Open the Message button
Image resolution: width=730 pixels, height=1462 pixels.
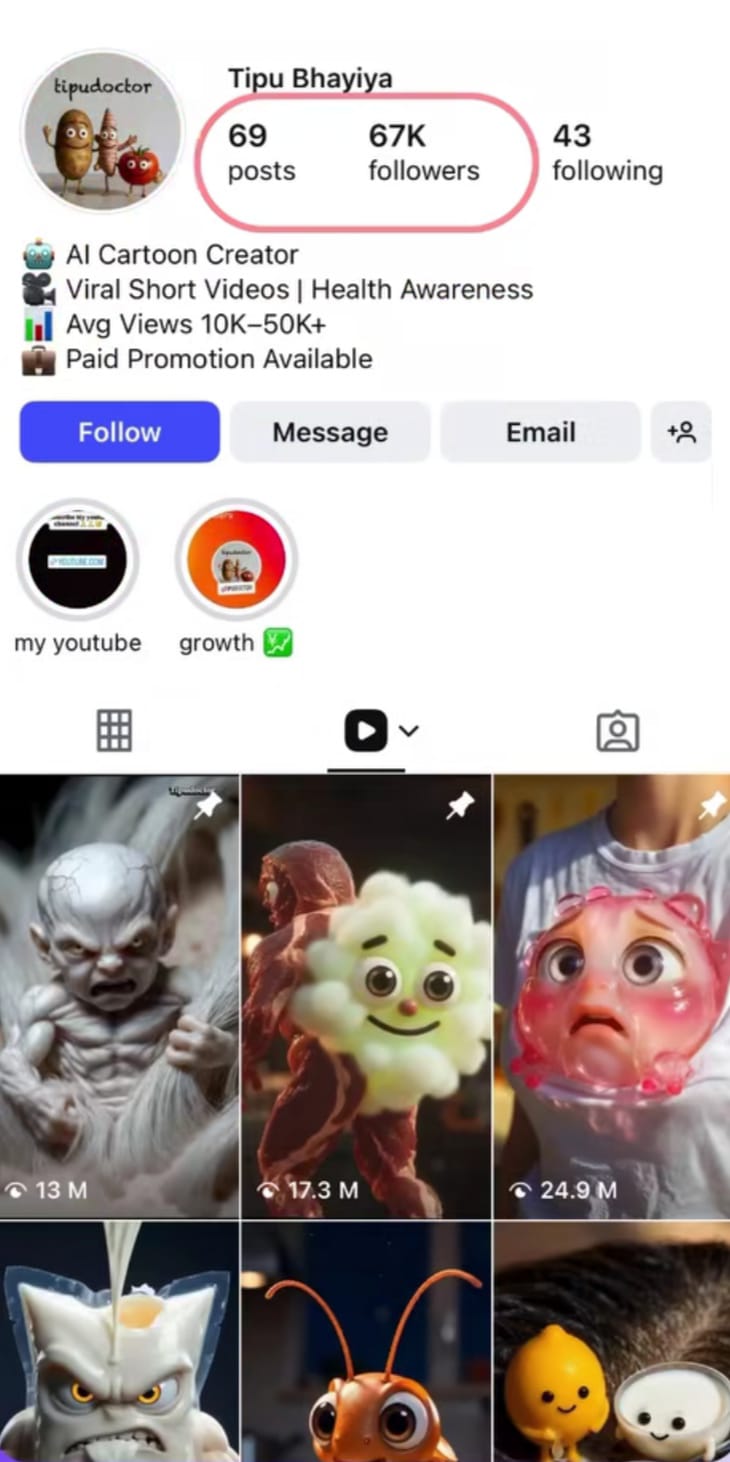[330, 432]
